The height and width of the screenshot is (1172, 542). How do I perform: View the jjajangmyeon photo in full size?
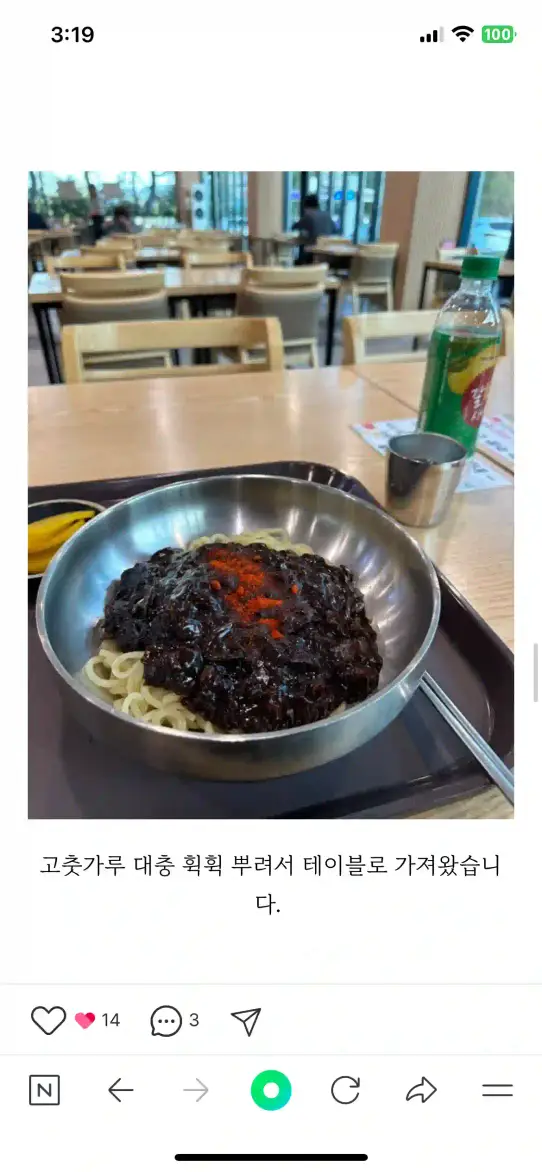[271, 495]
